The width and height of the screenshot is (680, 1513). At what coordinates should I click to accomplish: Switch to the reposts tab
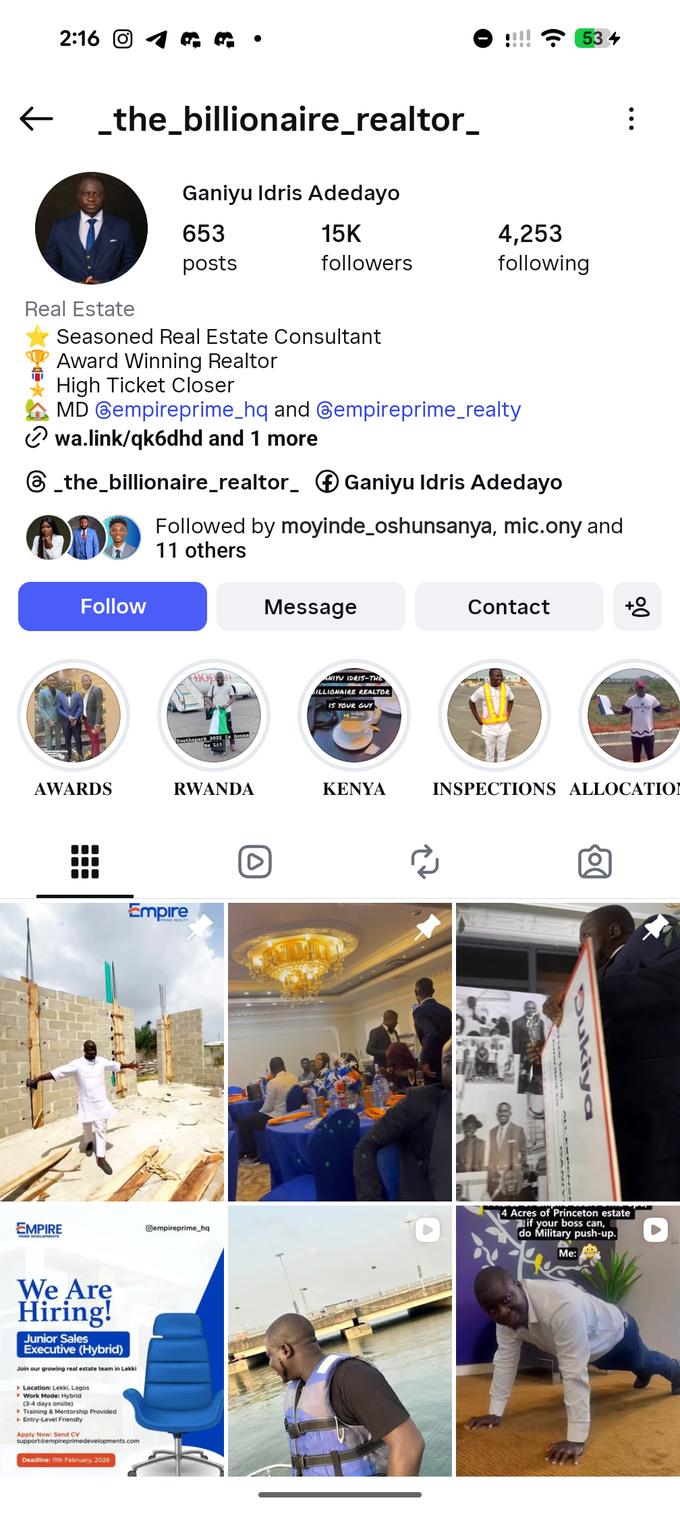(x=425, y=861)
